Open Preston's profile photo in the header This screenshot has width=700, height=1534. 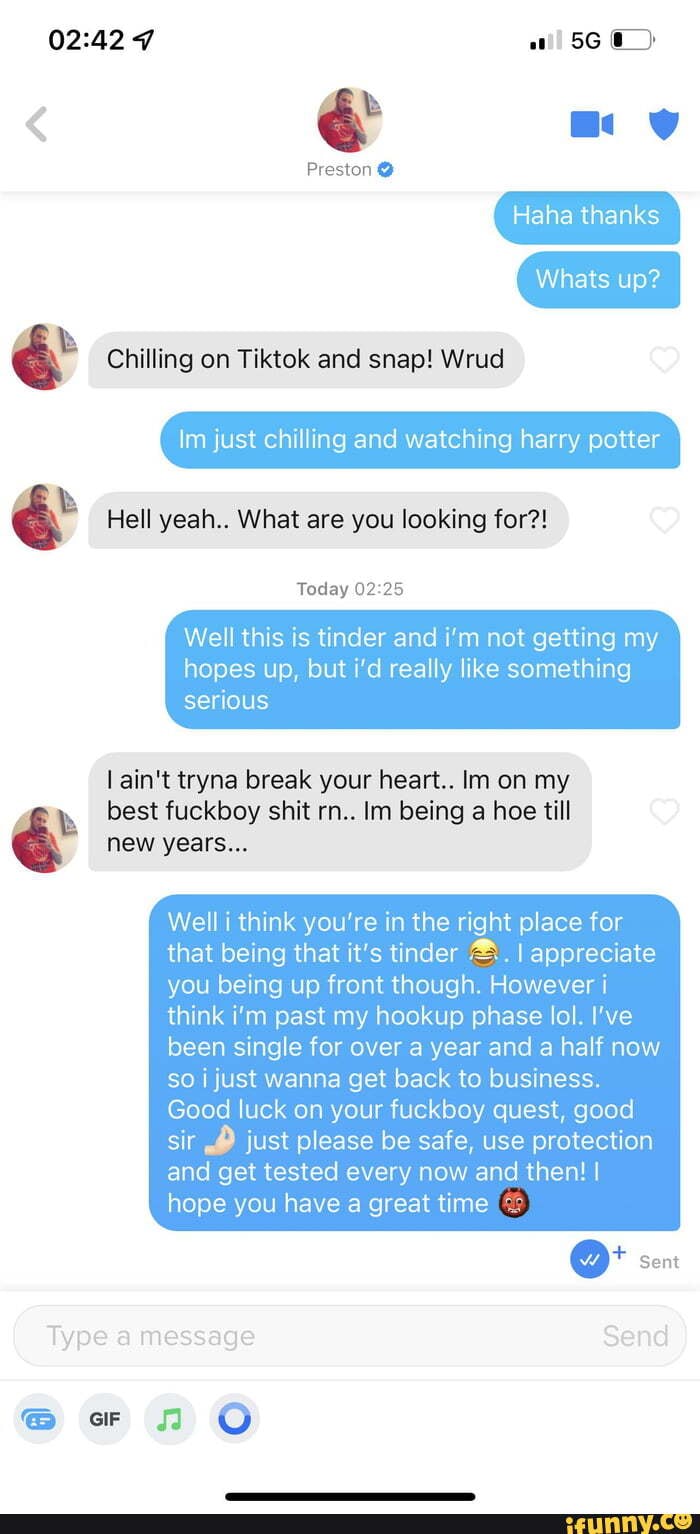[x=349, y=119]
